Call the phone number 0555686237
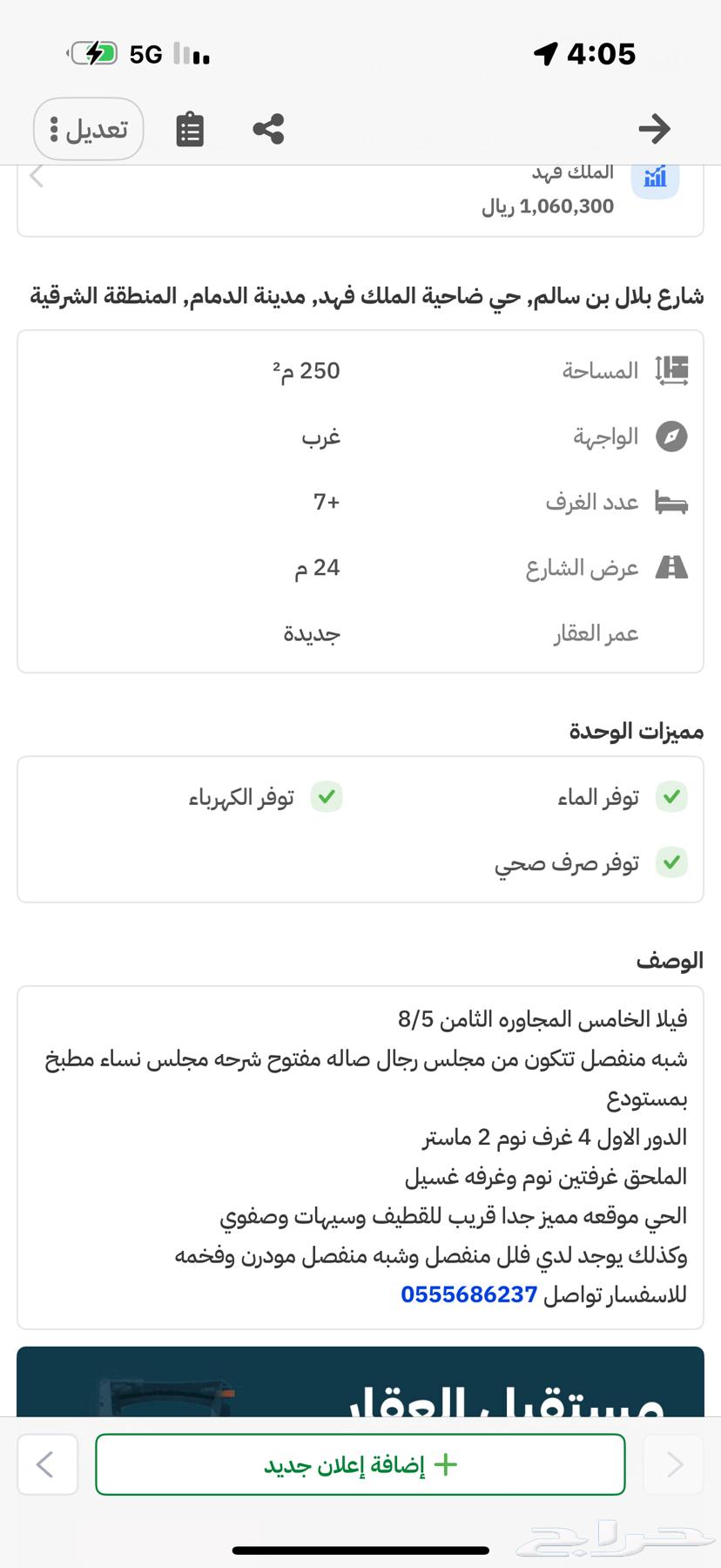 (x=468, y=1294)
